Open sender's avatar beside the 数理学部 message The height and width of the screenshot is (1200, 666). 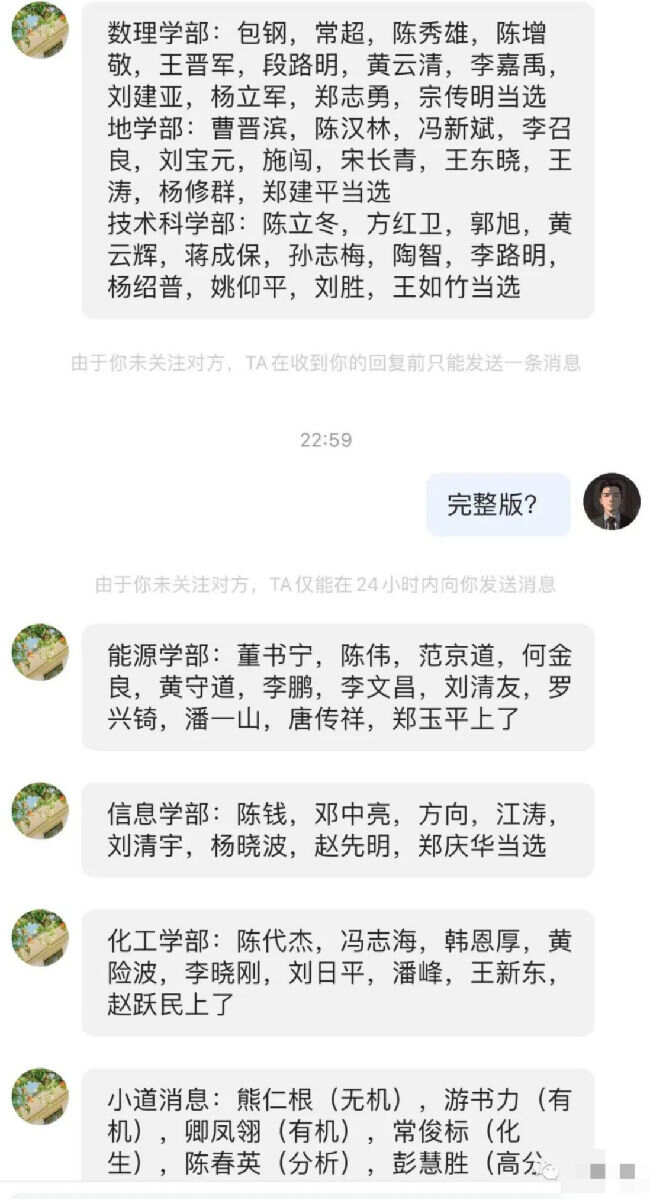[40, 30]
